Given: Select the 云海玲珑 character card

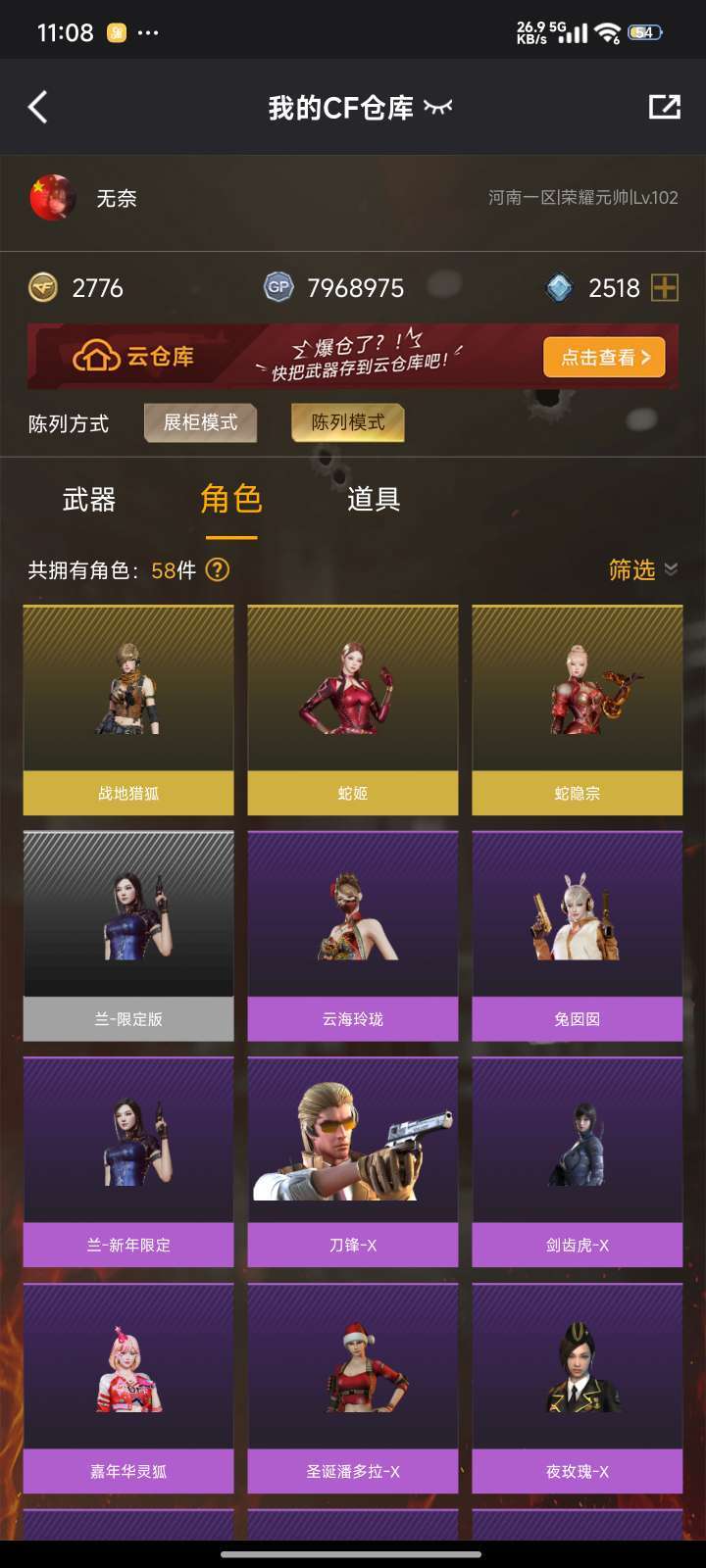Looking at the screenshot, I should tap(353, 936).
